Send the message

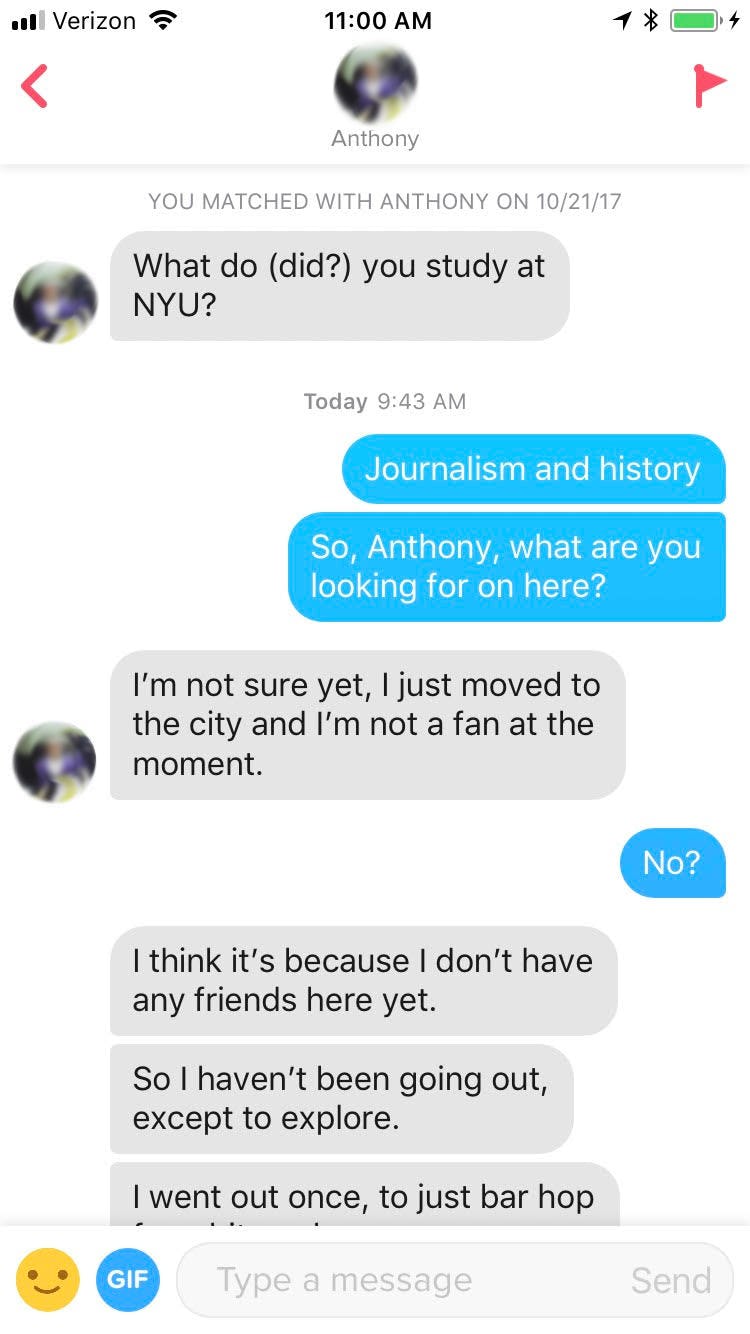point(670,1280)
